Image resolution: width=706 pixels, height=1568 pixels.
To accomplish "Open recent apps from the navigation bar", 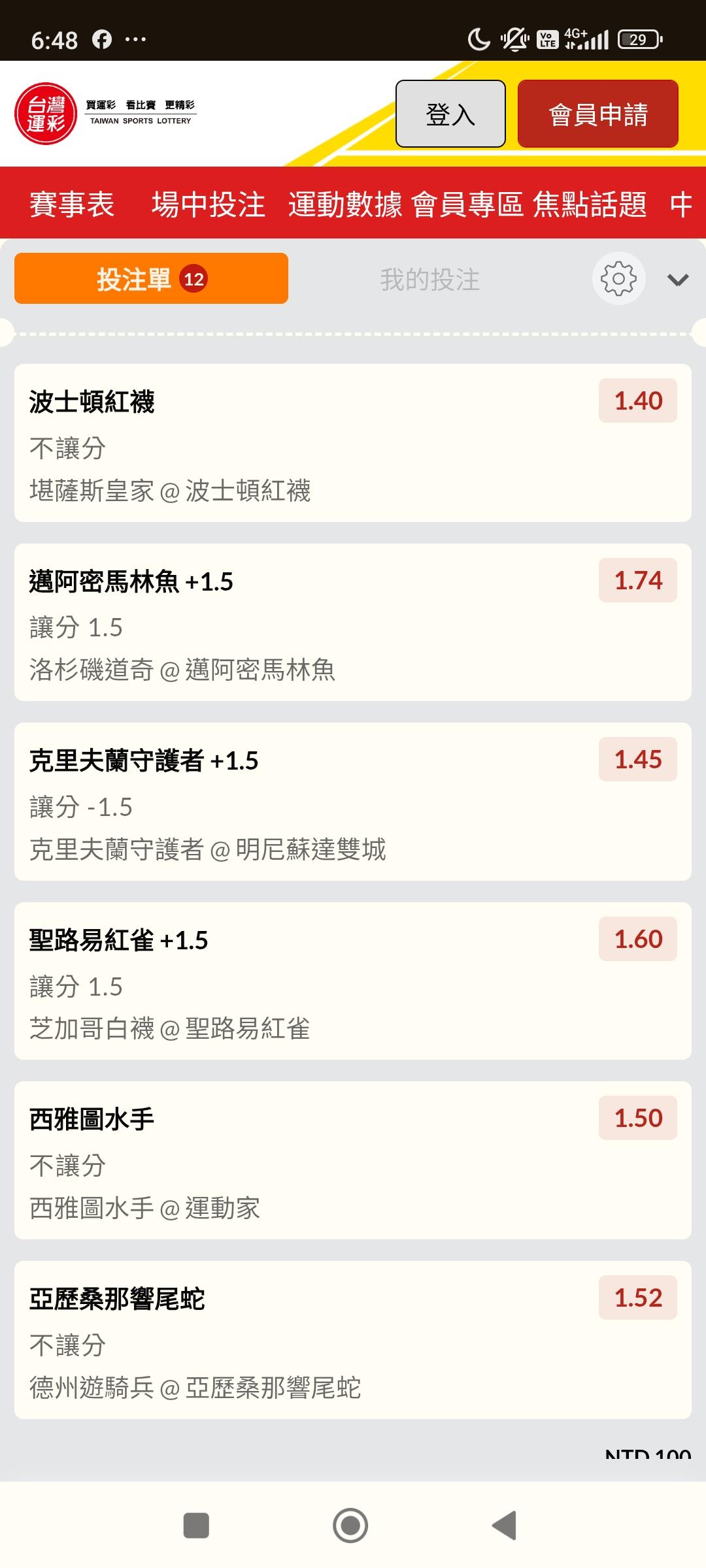I will point(196,1526).
